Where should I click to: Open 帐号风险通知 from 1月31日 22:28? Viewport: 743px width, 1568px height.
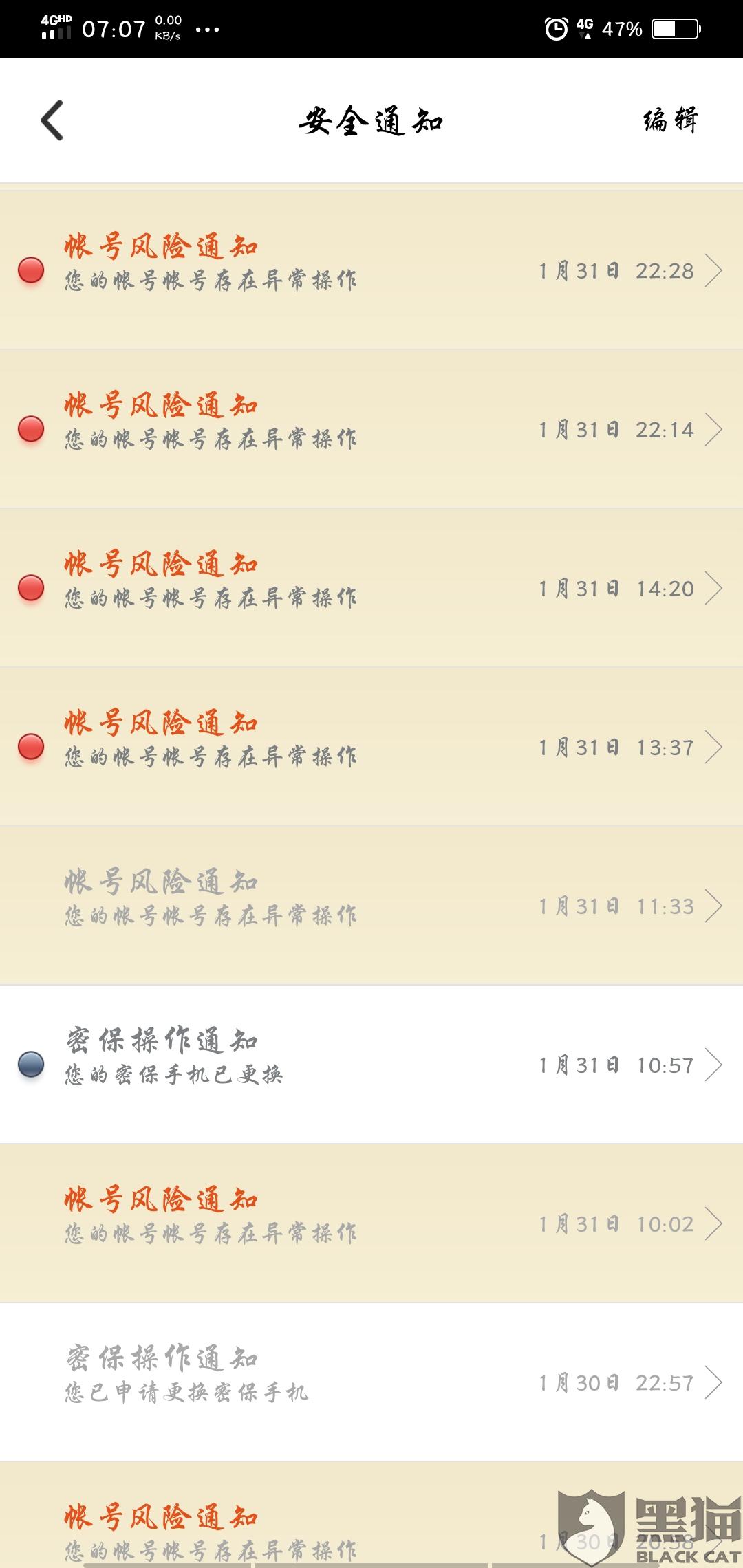point(371,270)
